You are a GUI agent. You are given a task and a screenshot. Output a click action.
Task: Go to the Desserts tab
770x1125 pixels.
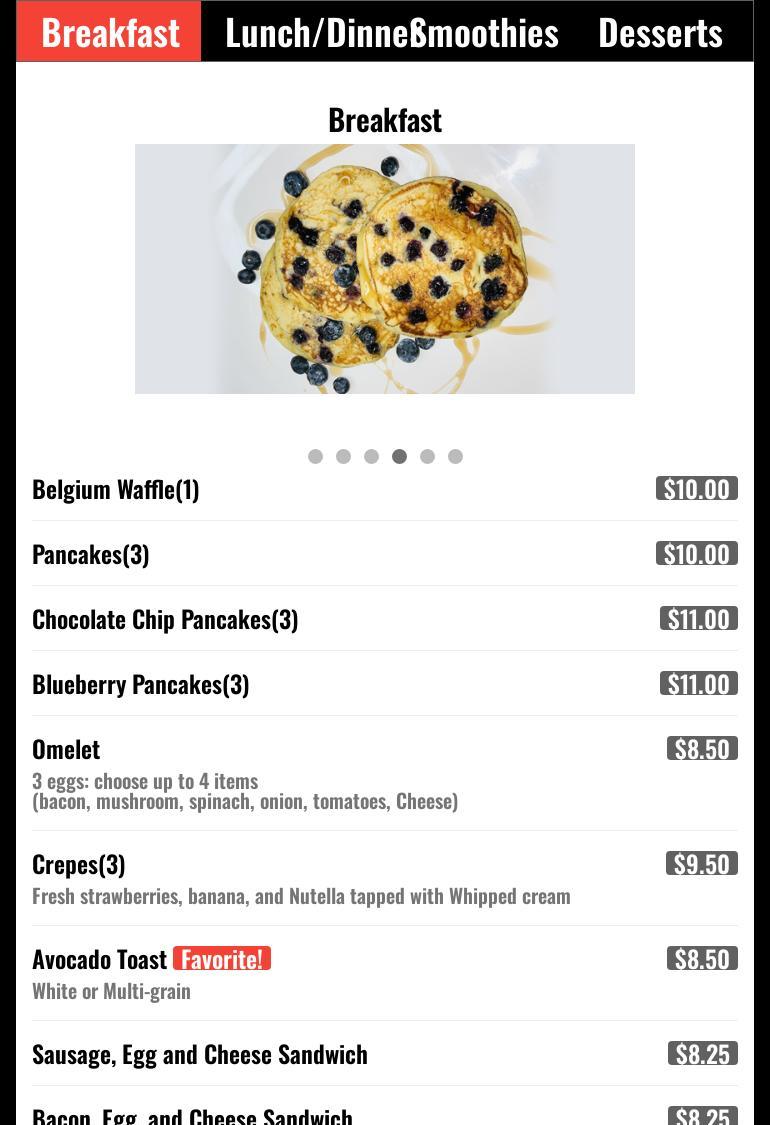[x=660, y=32]
